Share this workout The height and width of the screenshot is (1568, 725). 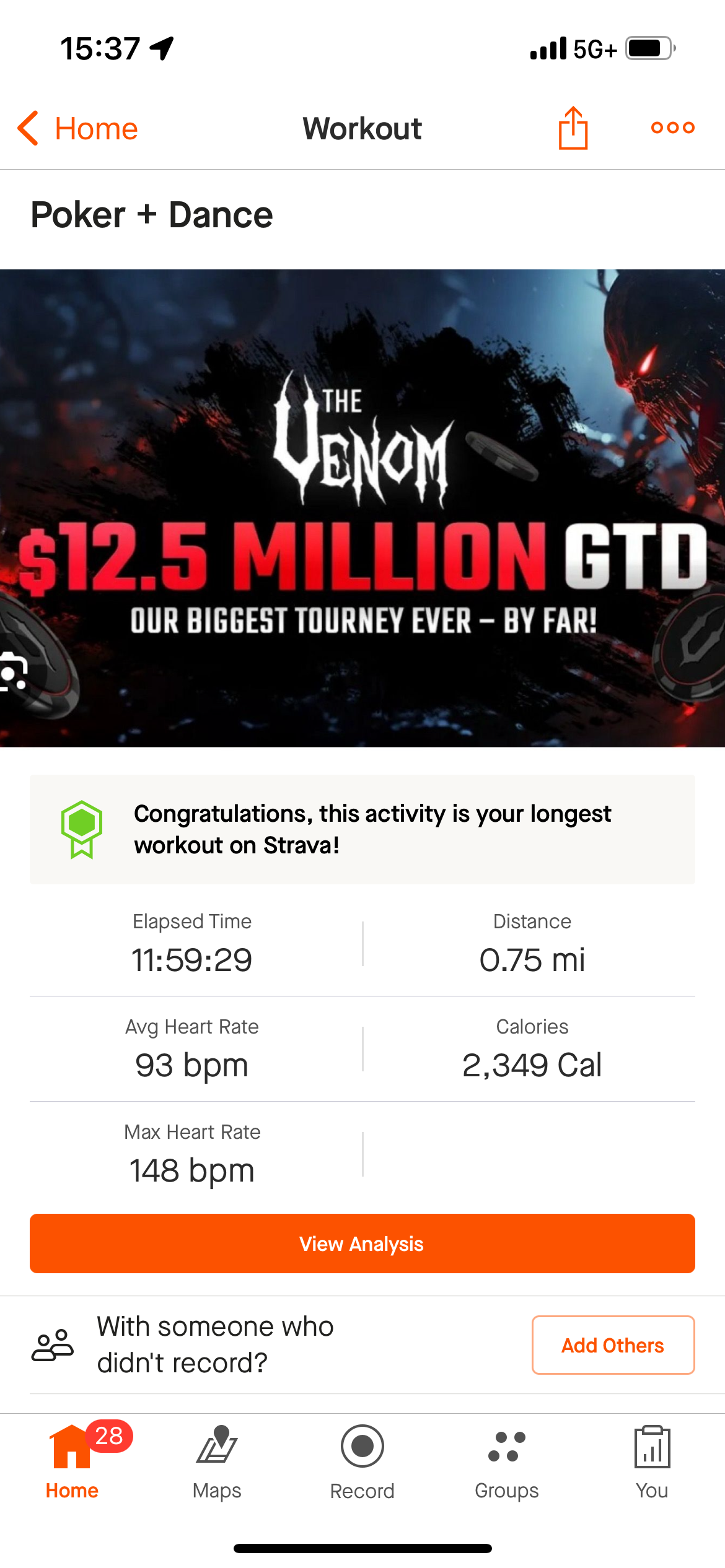[x=573, y=128]
